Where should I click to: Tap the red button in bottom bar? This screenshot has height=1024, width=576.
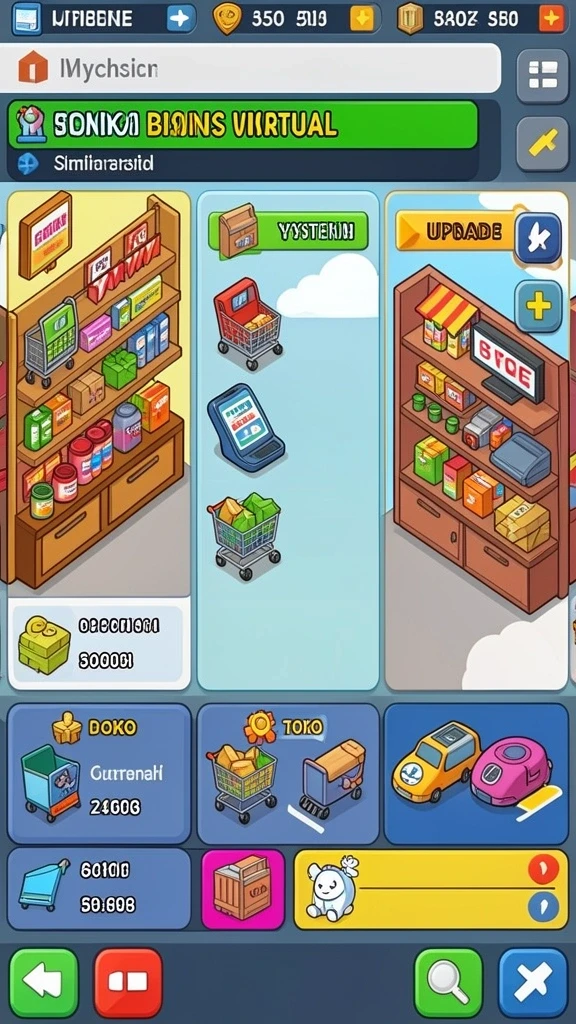coord(128,983)
